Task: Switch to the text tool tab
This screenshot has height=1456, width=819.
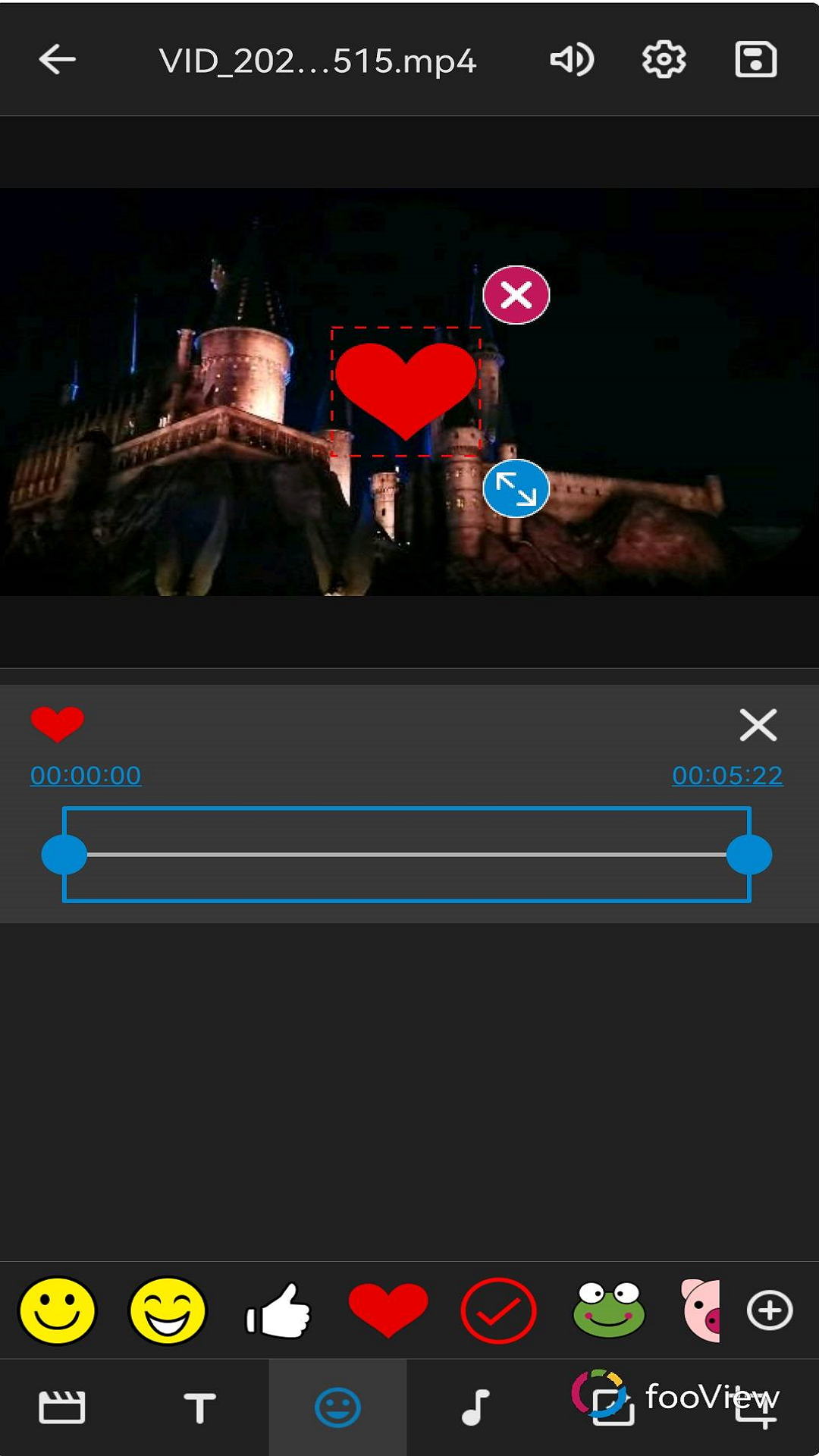Action: click(x=201, y=1407)
